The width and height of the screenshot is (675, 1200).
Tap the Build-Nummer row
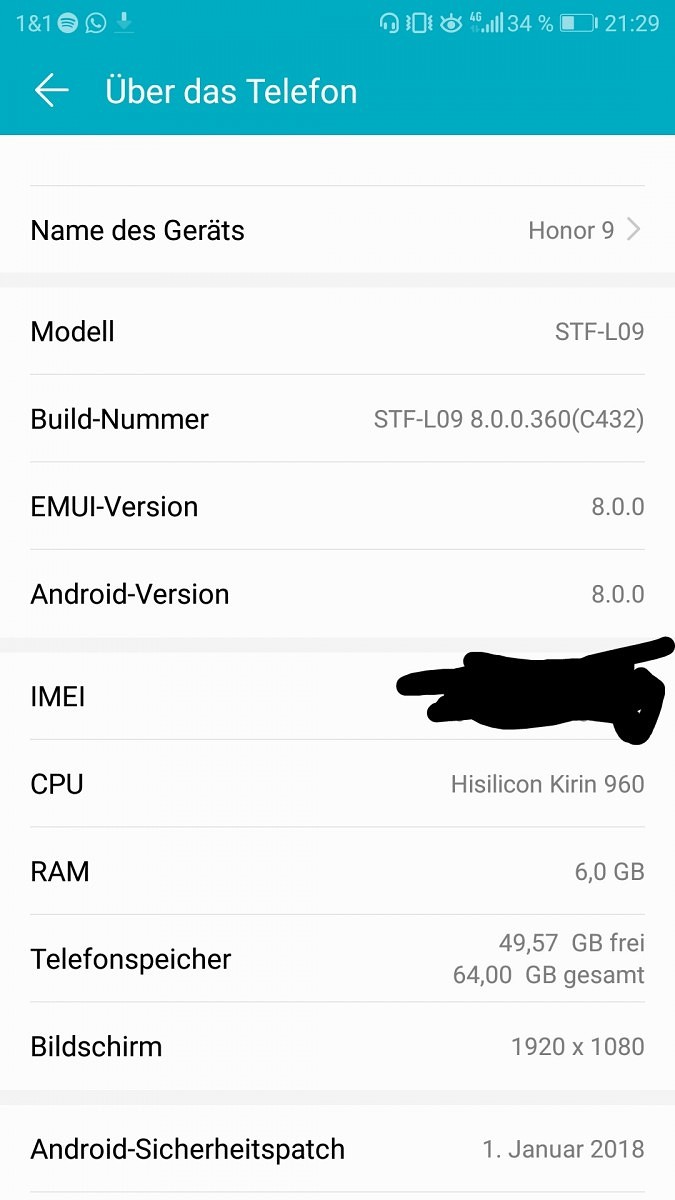click(337, 419)
